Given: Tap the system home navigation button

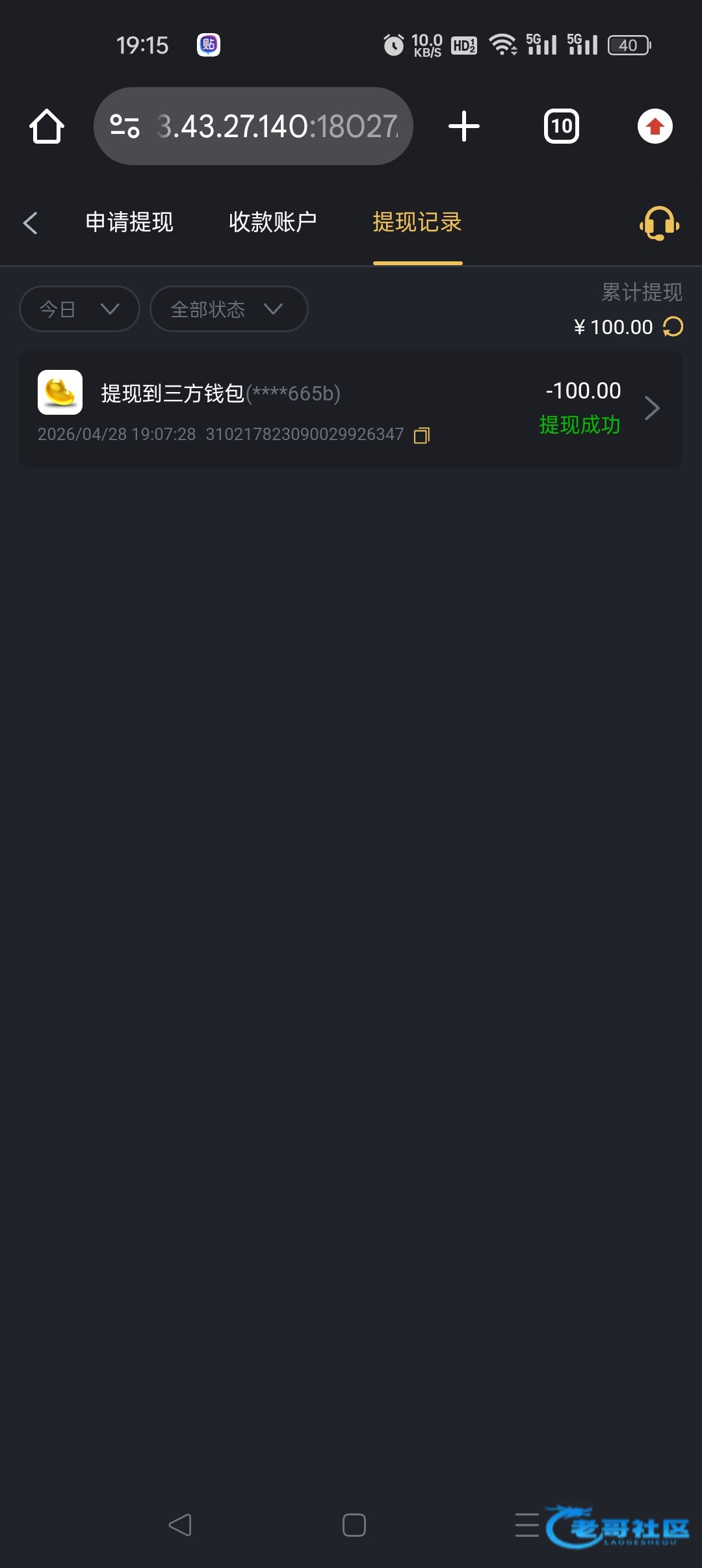Looking at the screenshot, I should 354,1524.
